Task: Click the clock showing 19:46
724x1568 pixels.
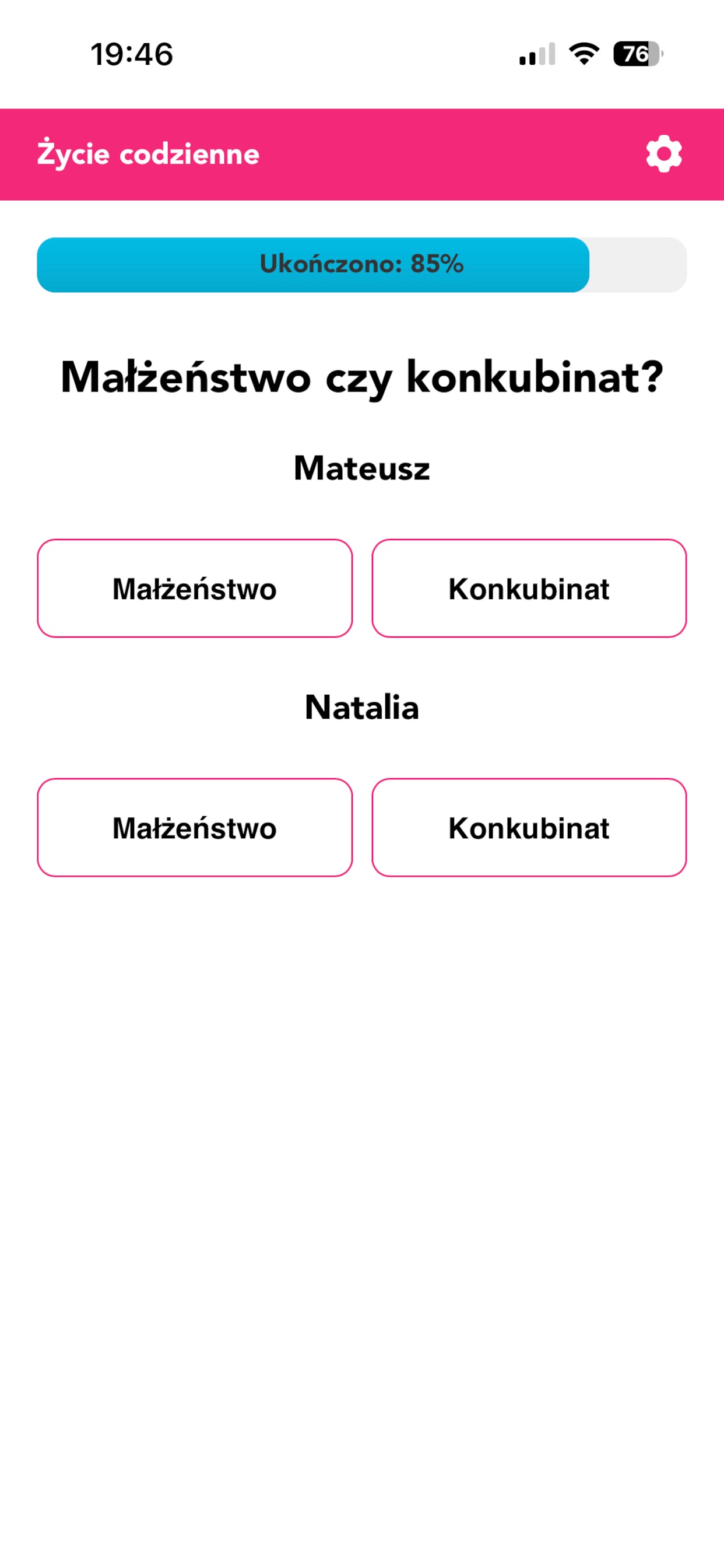Action: tap(131, 55)
